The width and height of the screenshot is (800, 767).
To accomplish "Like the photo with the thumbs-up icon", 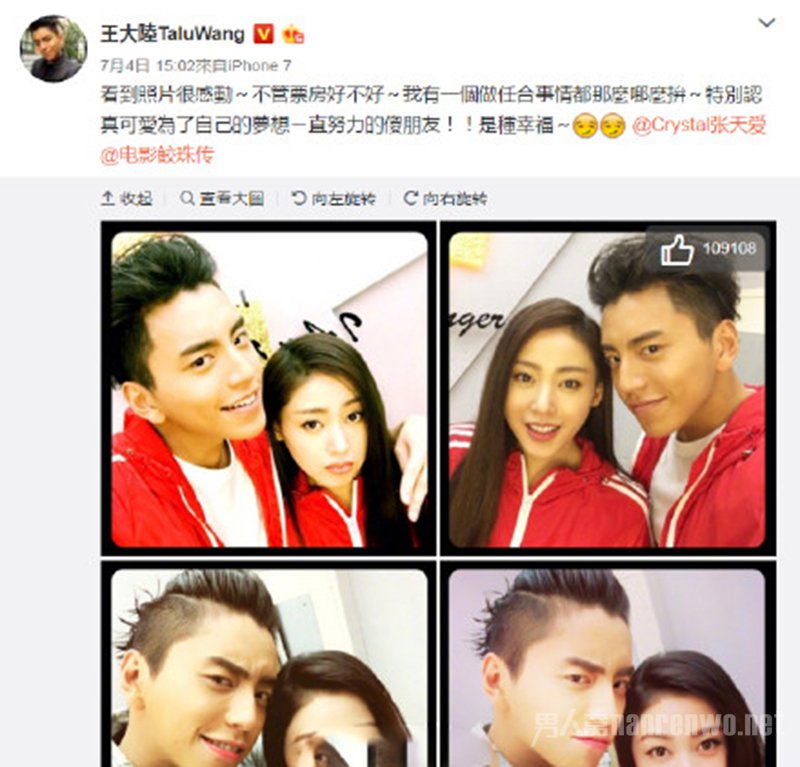I will point(678,250).
